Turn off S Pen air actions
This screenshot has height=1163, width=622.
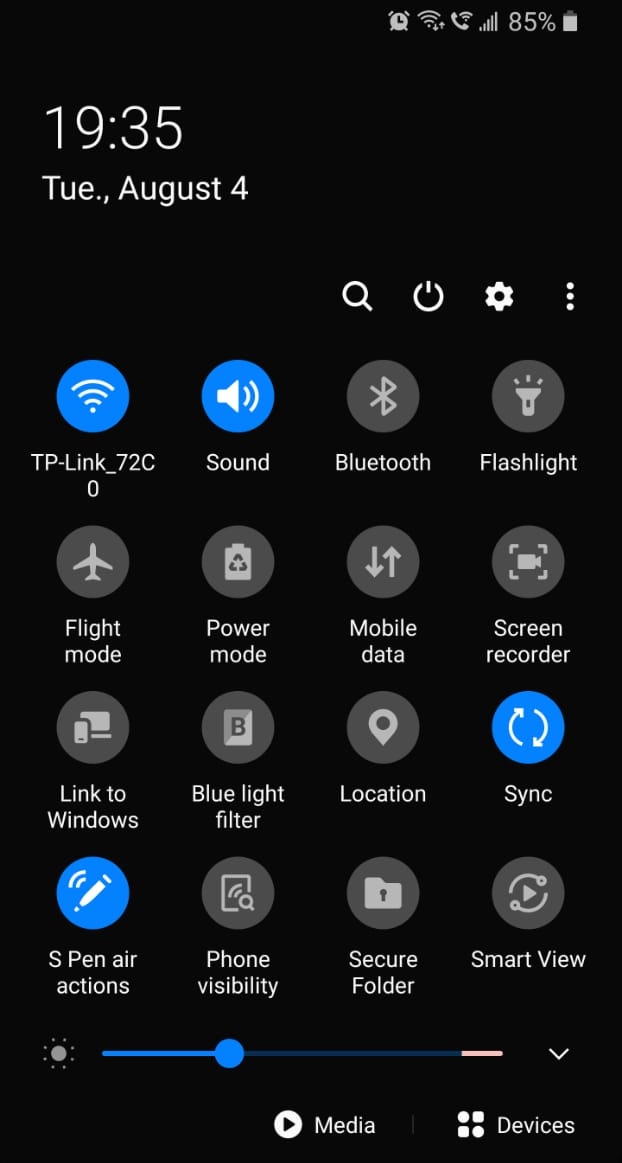(93, 893)
